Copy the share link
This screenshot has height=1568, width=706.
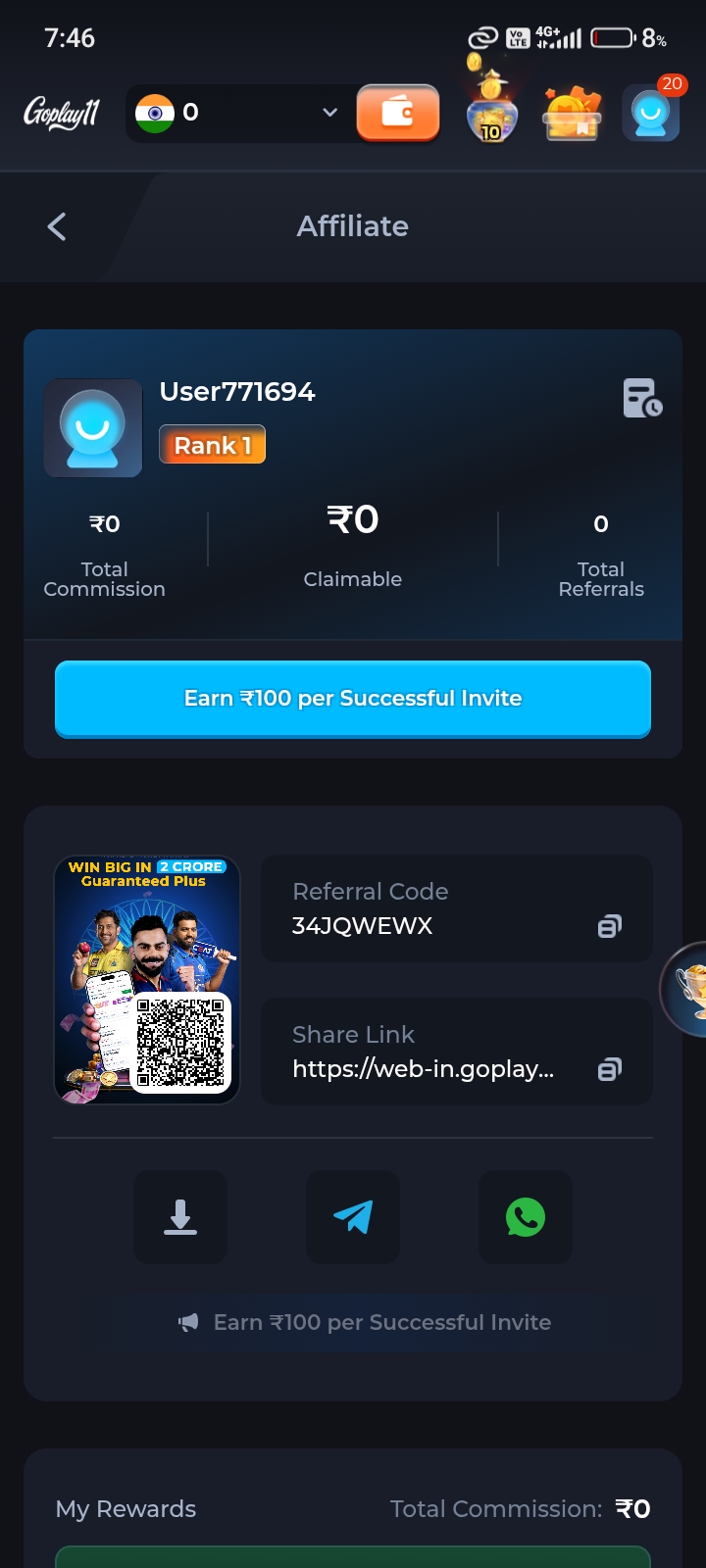(x=609, y=1069)
